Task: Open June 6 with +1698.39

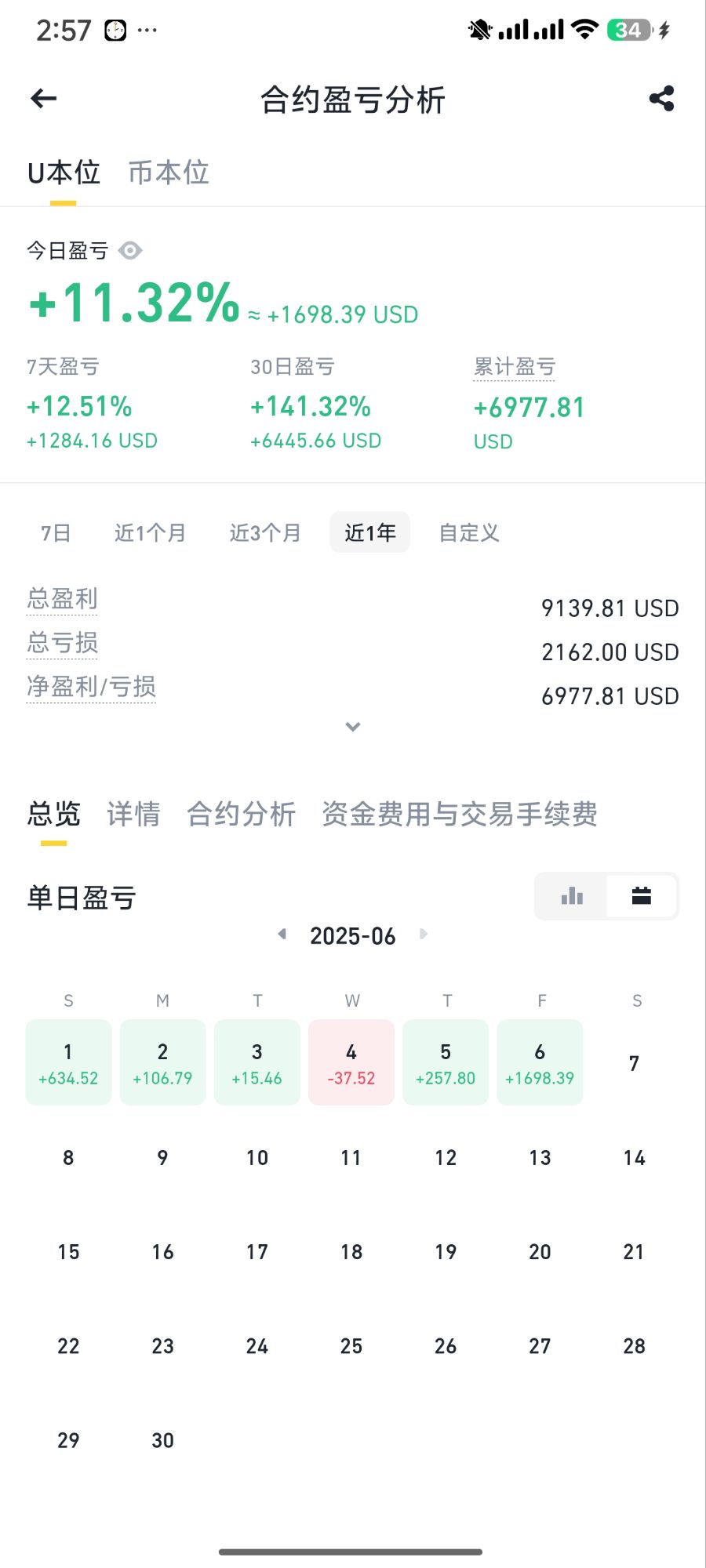Action: pyautogui.click(x=540, y=1062)
